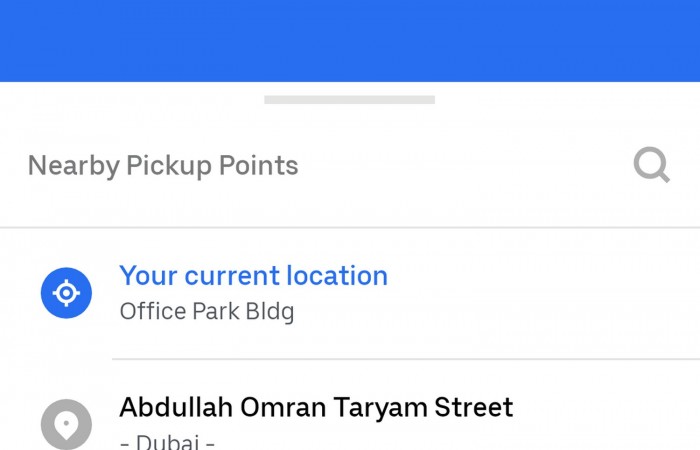Viewport: 700px width, 450px height.
Task: Select Your current location pickup point
Action: click(x=253, y=292)
